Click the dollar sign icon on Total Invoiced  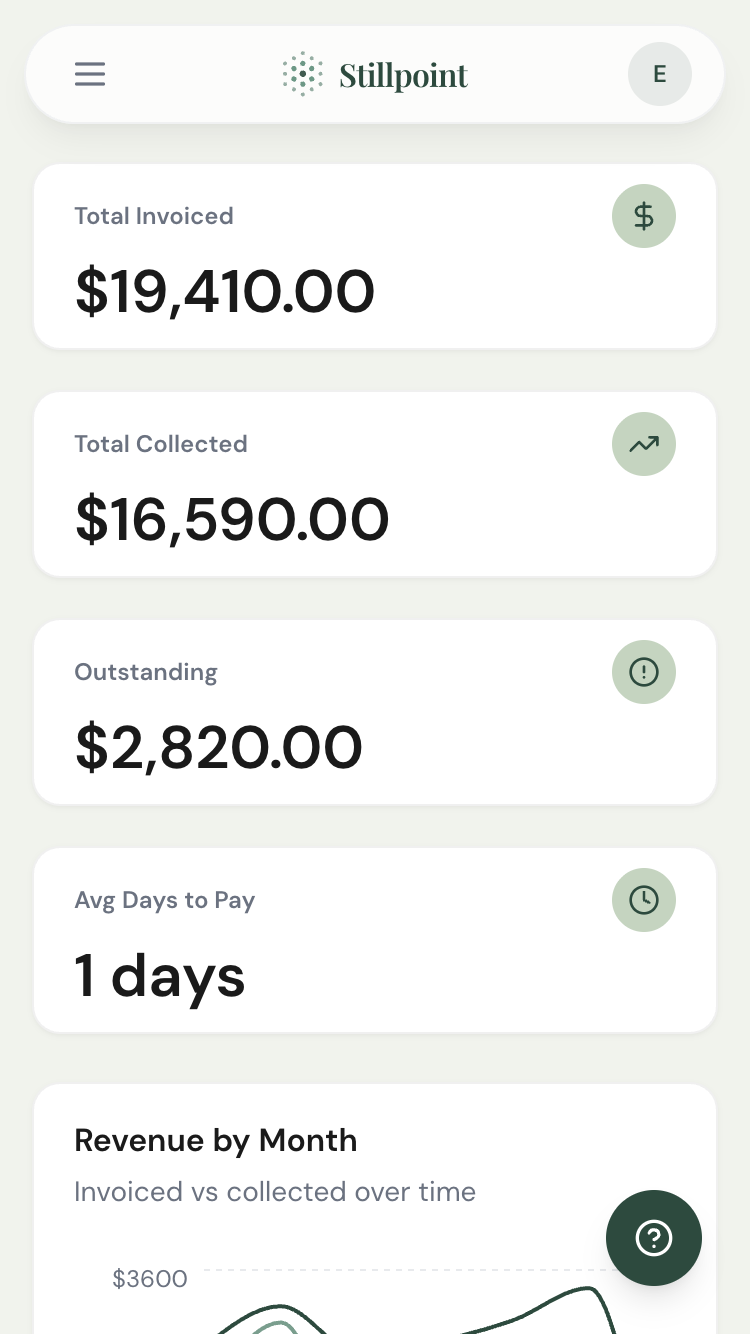click(x=644, y=216)
